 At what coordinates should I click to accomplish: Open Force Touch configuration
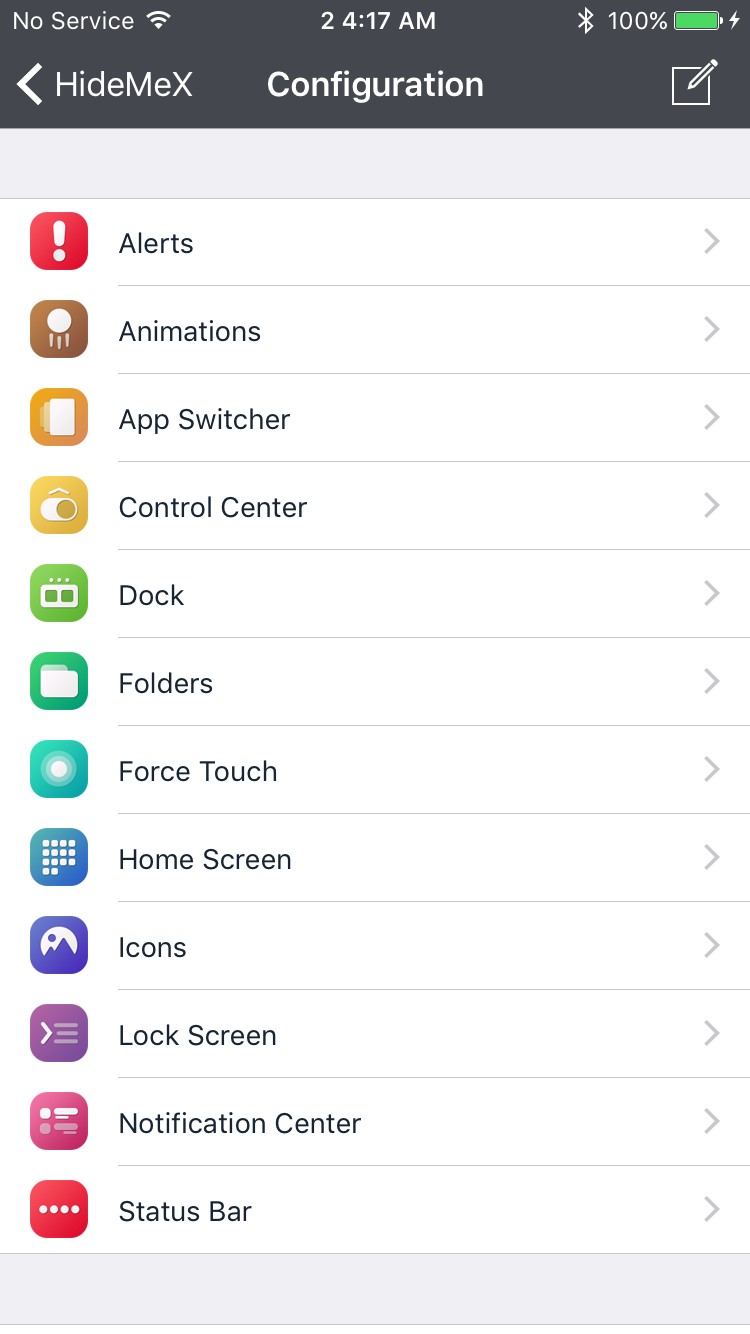[x=375, y=771]
